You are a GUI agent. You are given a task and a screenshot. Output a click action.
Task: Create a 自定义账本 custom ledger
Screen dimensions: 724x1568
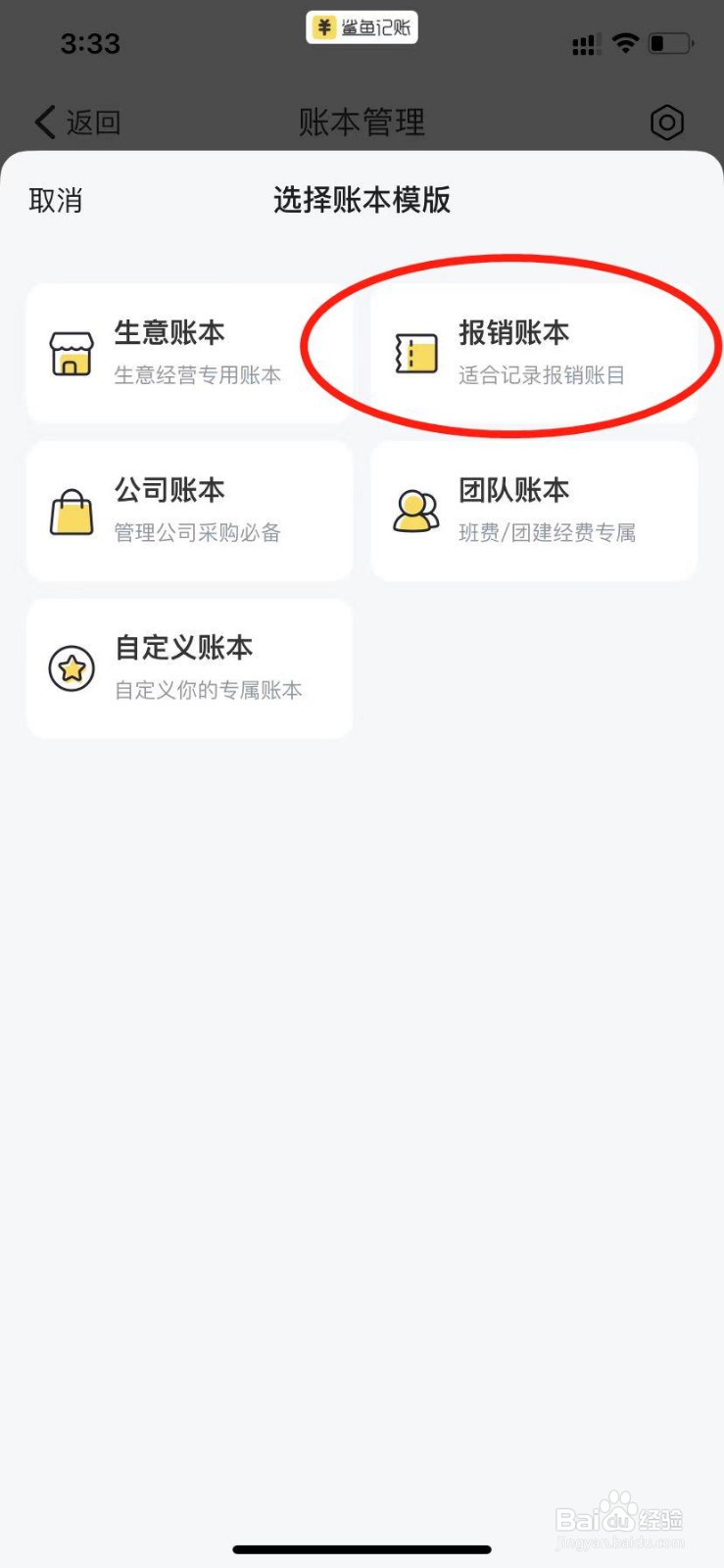[189, 668]
